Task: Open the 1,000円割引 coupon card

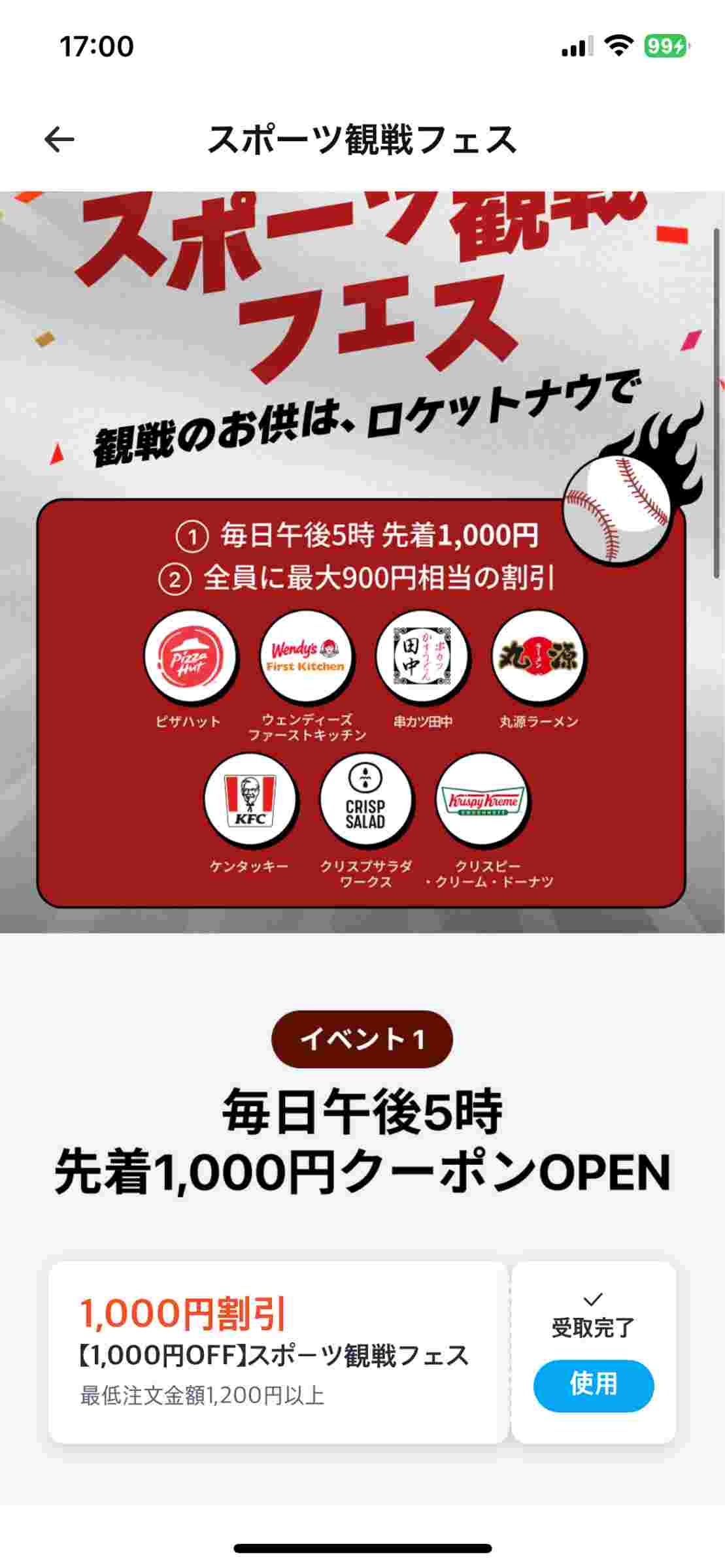Action: [x=278, y=1352]
